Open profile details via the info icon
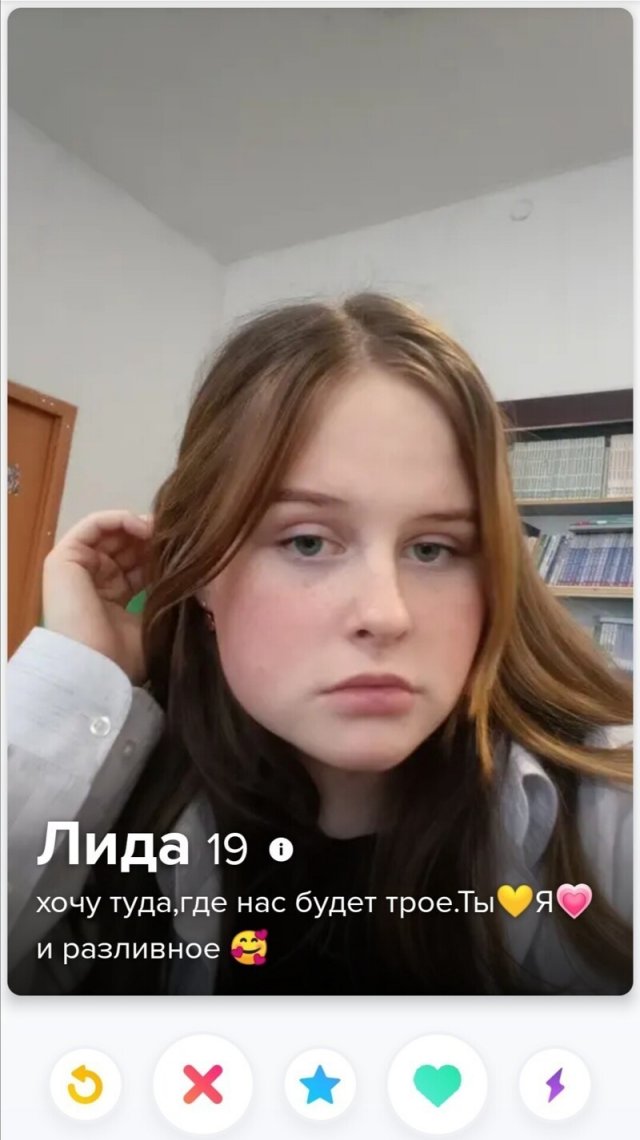640x1140 pixels. [282, 850]
